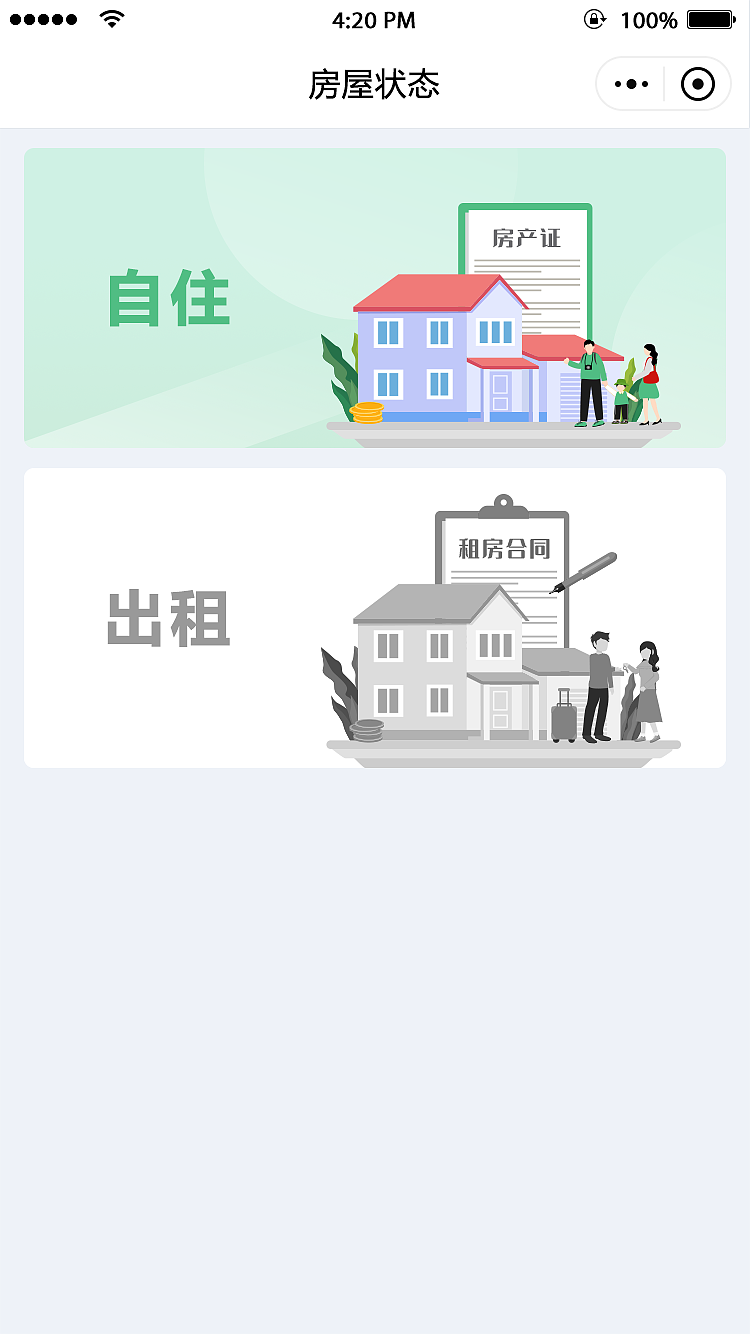This screenshot has width=750, height=1334.
Task: Click the Wi-Fi icon in status bar
Action: tap(111, 17)
